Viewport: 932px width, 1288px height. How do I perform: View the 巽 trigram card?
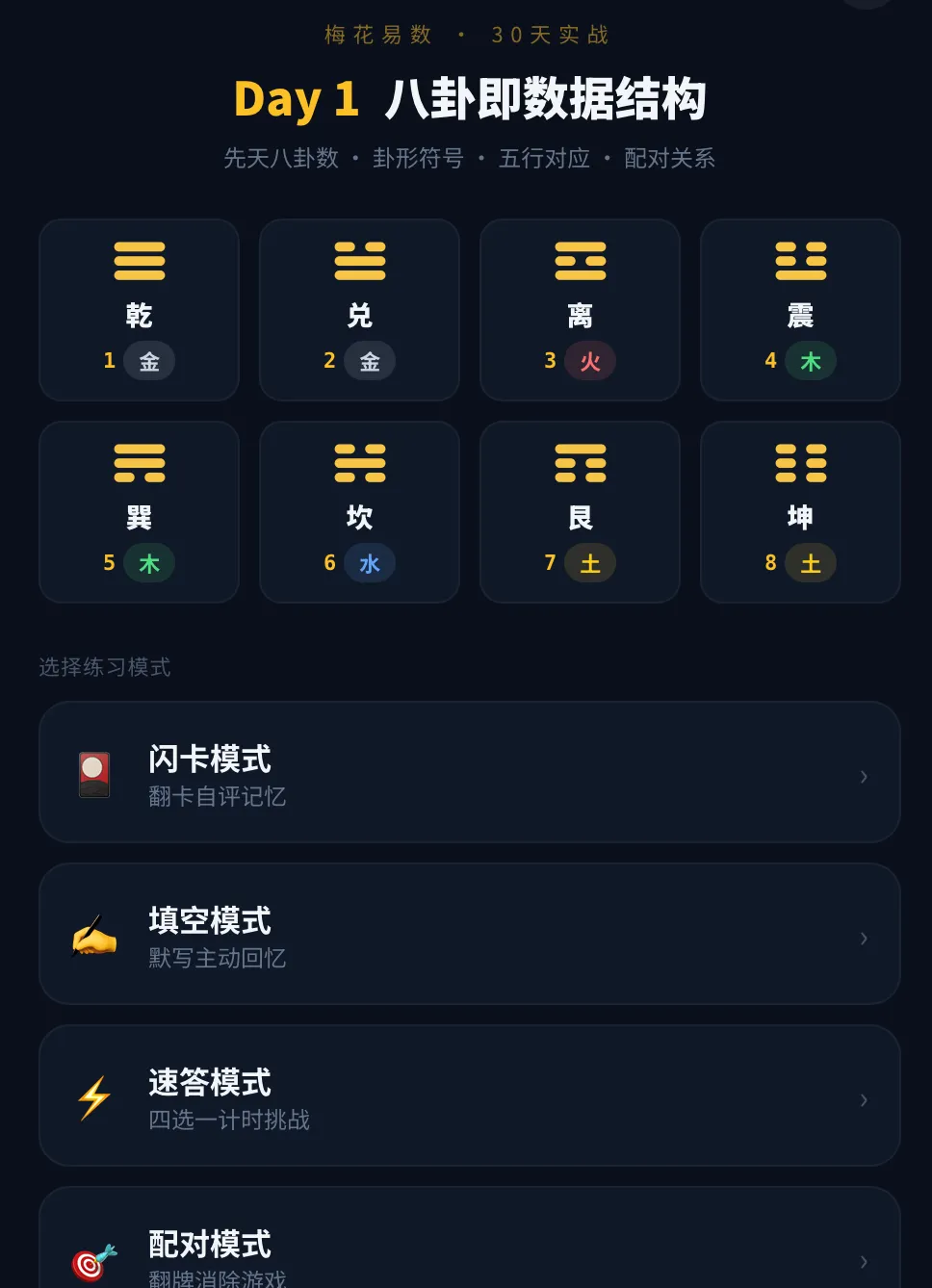(x=140, y=512)
